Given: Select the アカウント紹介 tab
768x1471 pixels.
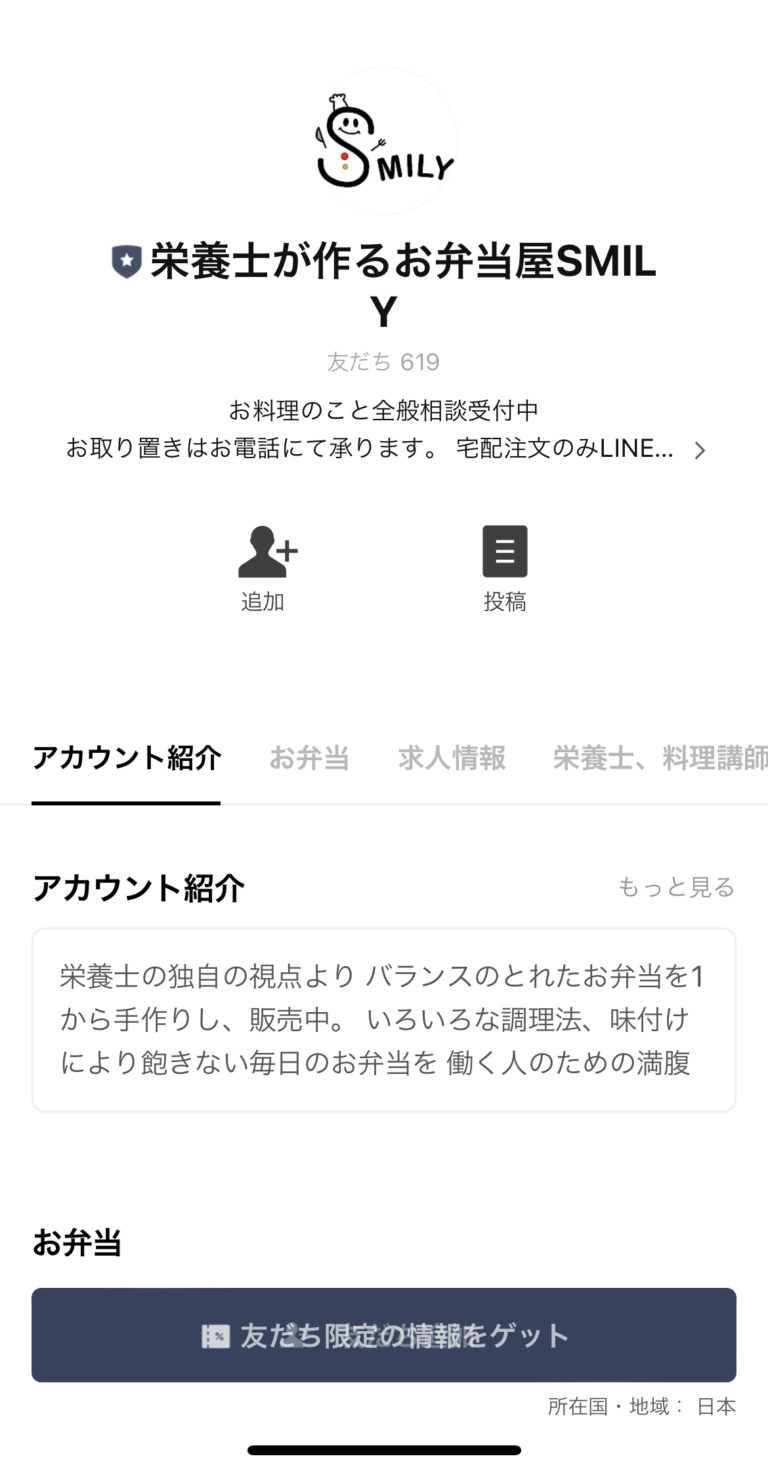Looking at the screenshot, I should point(126,758).
